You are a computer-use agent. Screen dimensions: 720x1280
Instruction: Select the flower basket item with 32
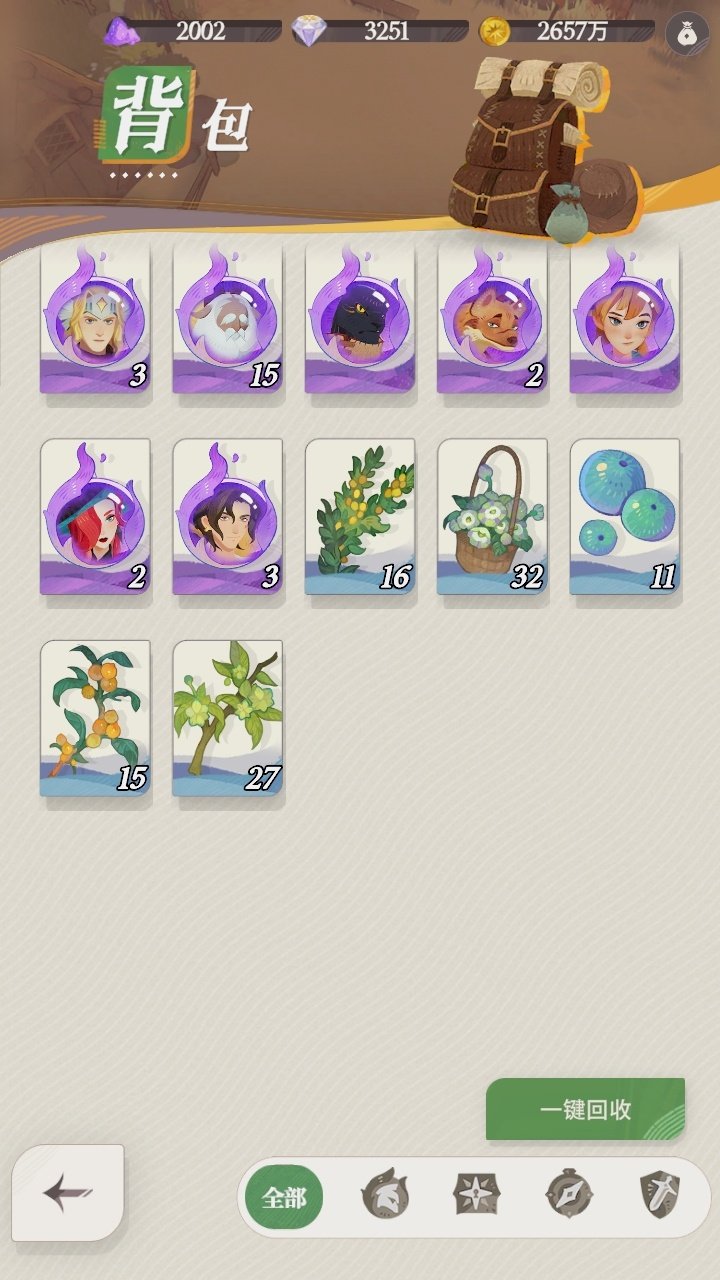pyautogui.click(x=492, y=516)
